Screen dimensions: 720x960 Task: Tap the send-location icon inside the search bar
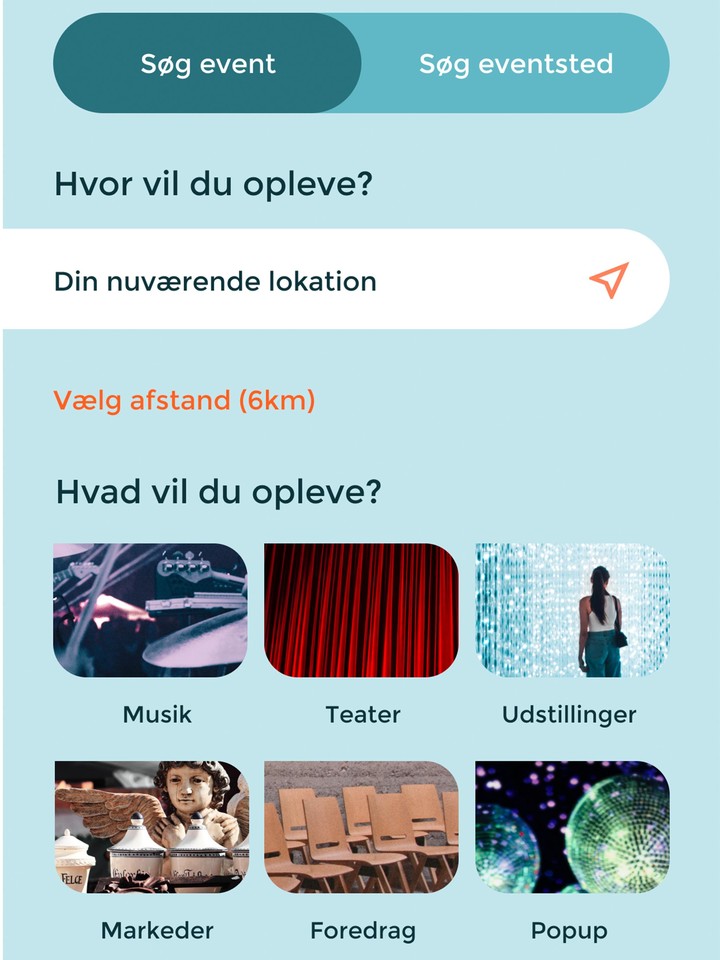[610, 281]
